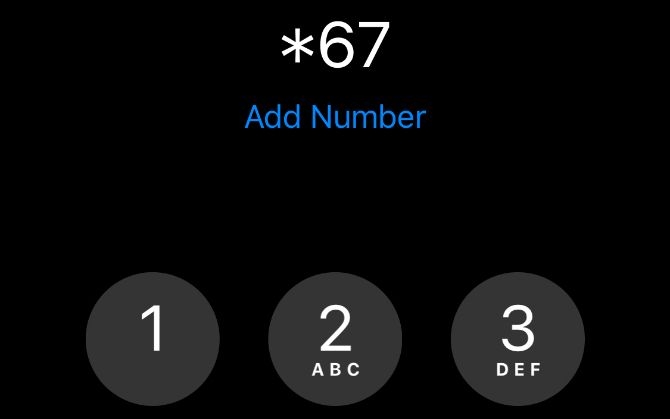Viewport: 670px width, 419px height.
Task: Tap the 3 DEF key
Action: pyautogui.click(x=518, y=338)
